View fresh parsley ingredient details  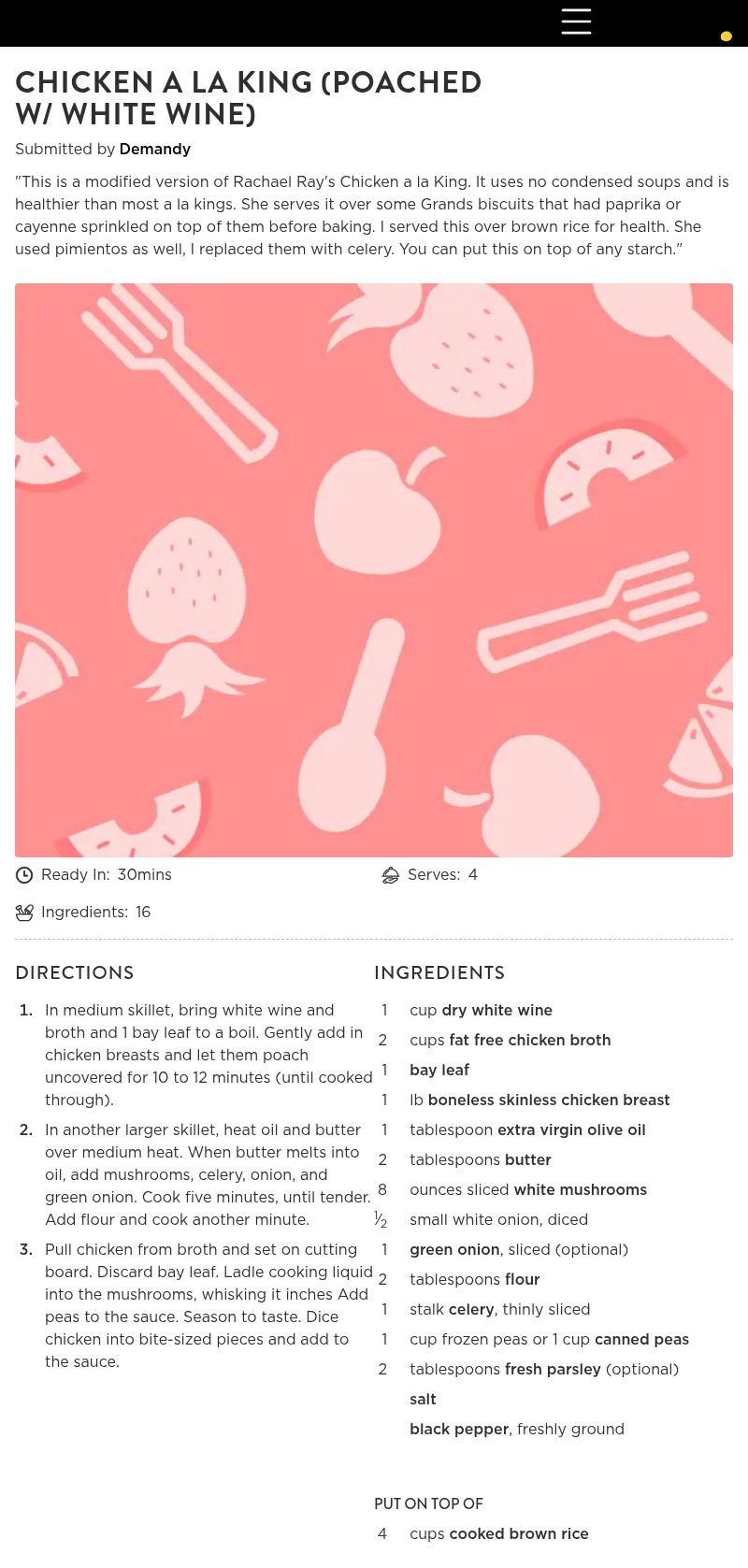(x=553, y=1369)
